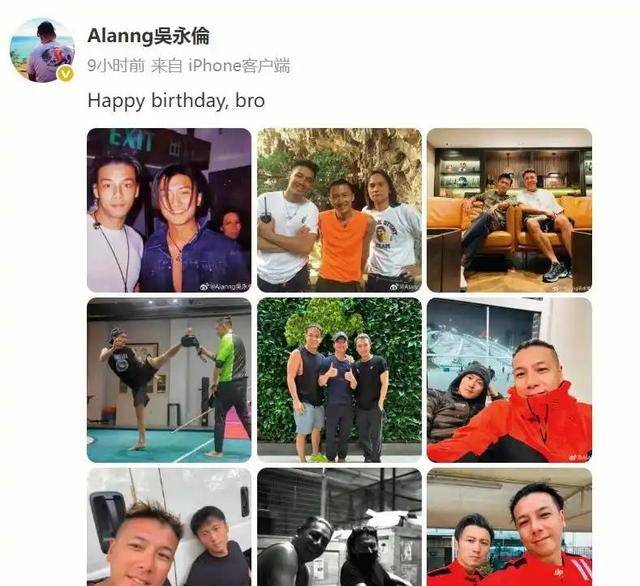640x586 pixels.
Task: Open the selfie beside the white vehicle
Action: pyautogui.click(x=169, y=527)
